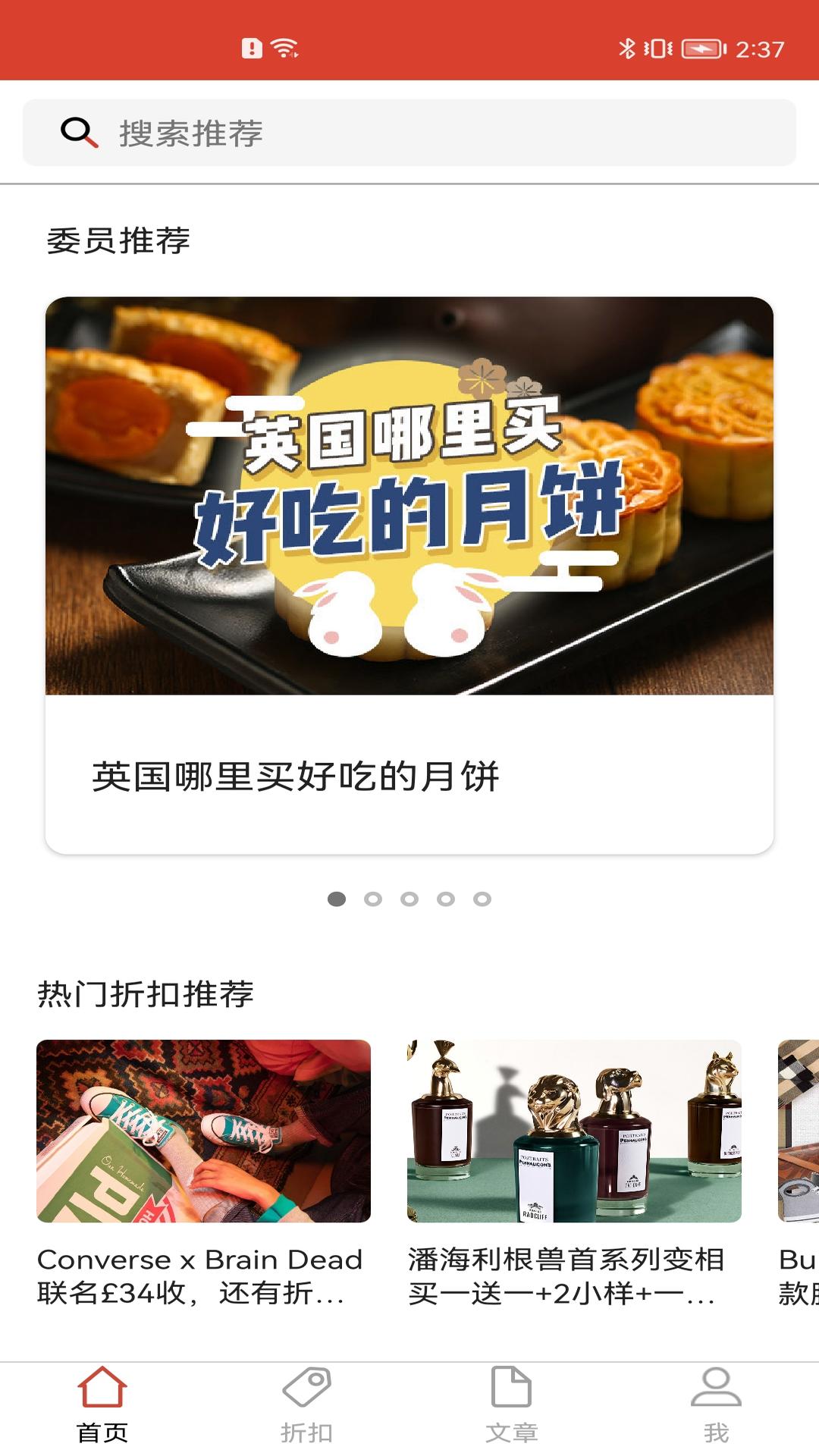Tap the 搜索推荐 search box
The image size is (819, 1456).
coord(409,133)
